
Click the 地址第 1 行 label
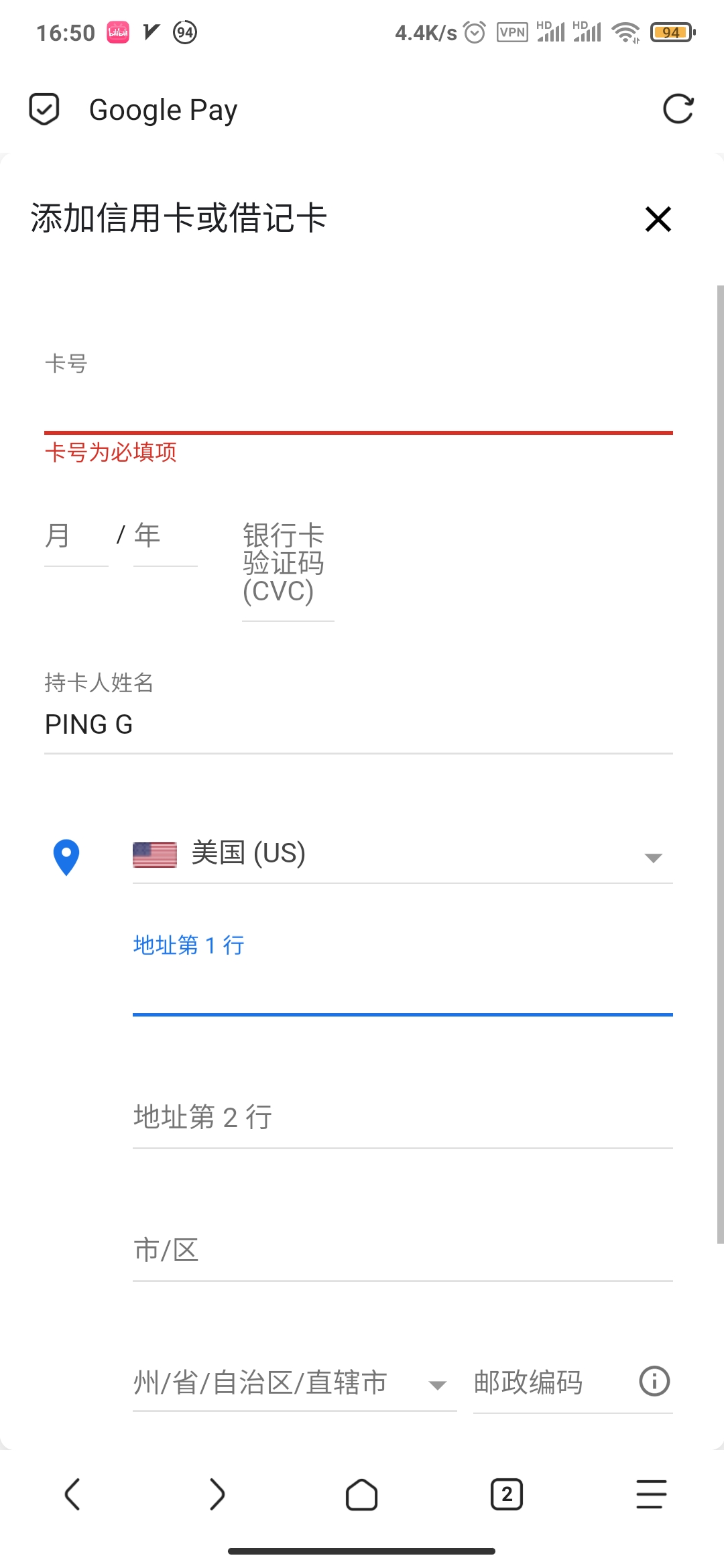click(x=188, y=945)
